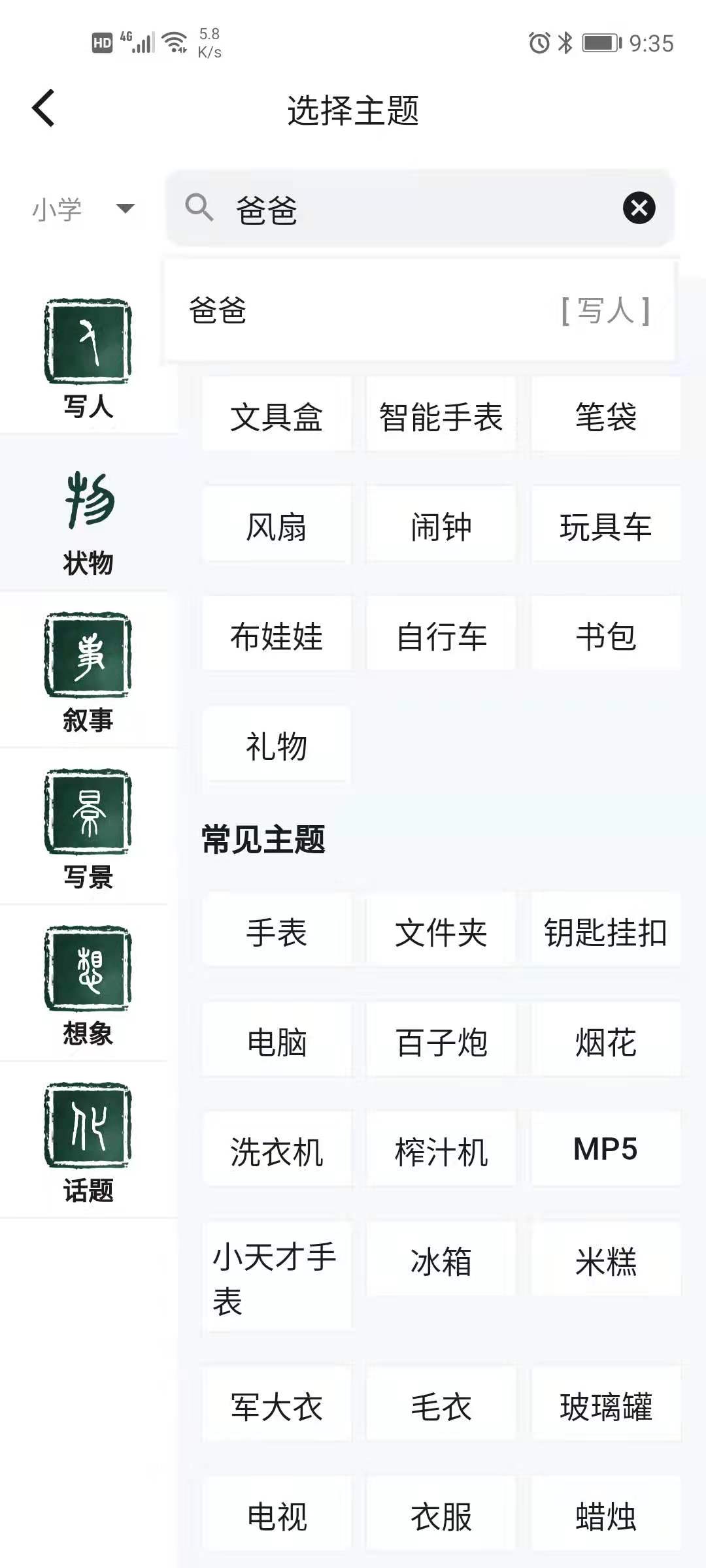Switch to the 写人 category
Viewport: 706px width, 1568px height.
click(88, 359)
